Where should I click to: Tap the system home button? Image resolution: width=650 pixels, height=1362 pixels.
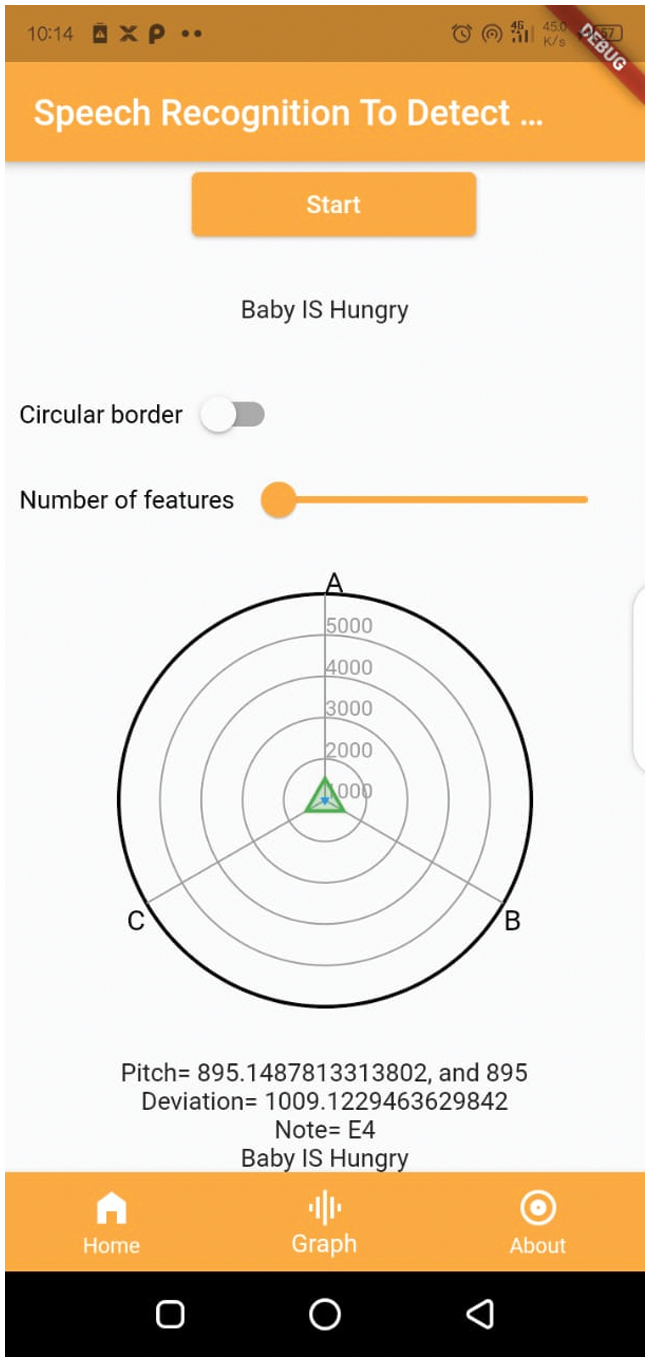point(325,1314)
